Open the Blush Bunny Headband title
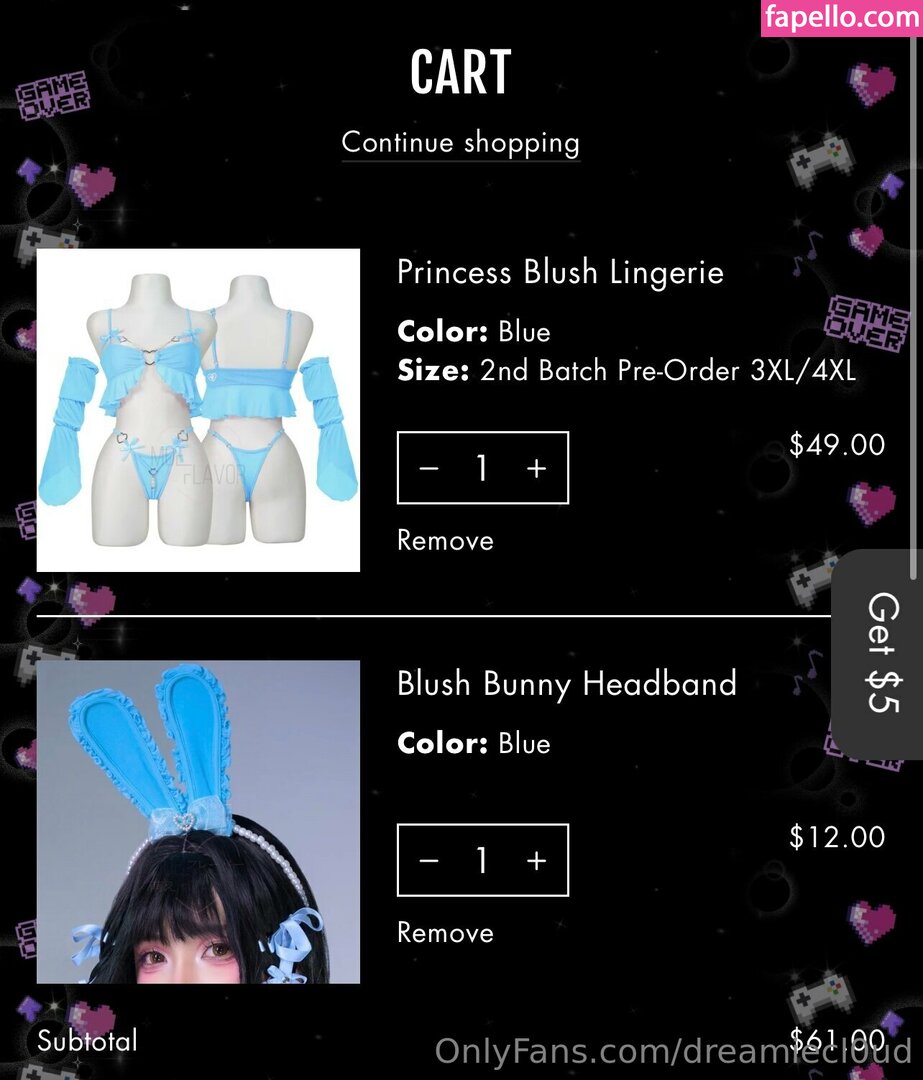 (x=566, y=685)
